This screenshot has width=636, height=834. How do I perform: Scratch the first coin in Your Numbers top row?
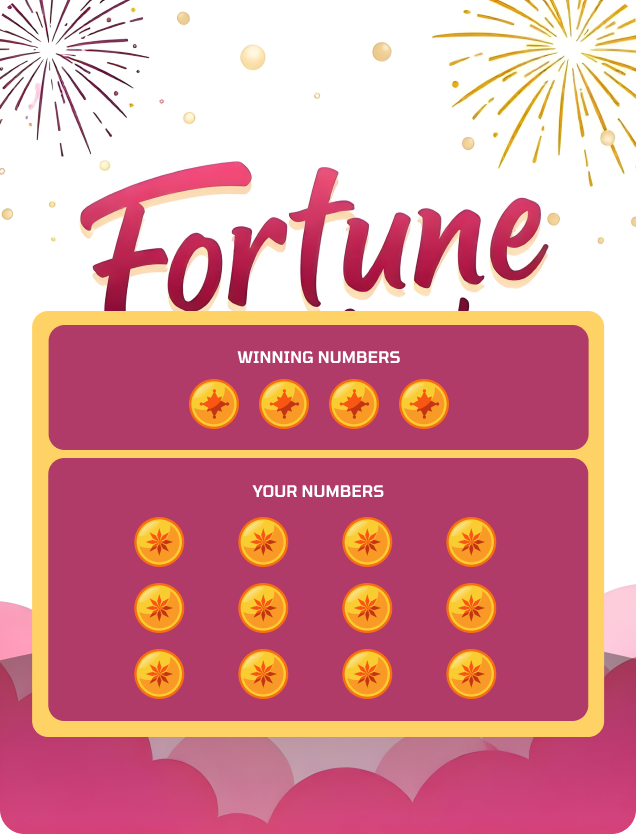(159, 542)
